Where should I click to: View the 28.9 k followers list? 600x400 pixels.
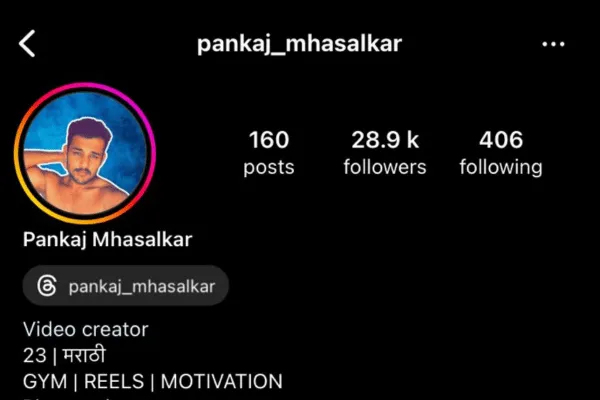384,152
